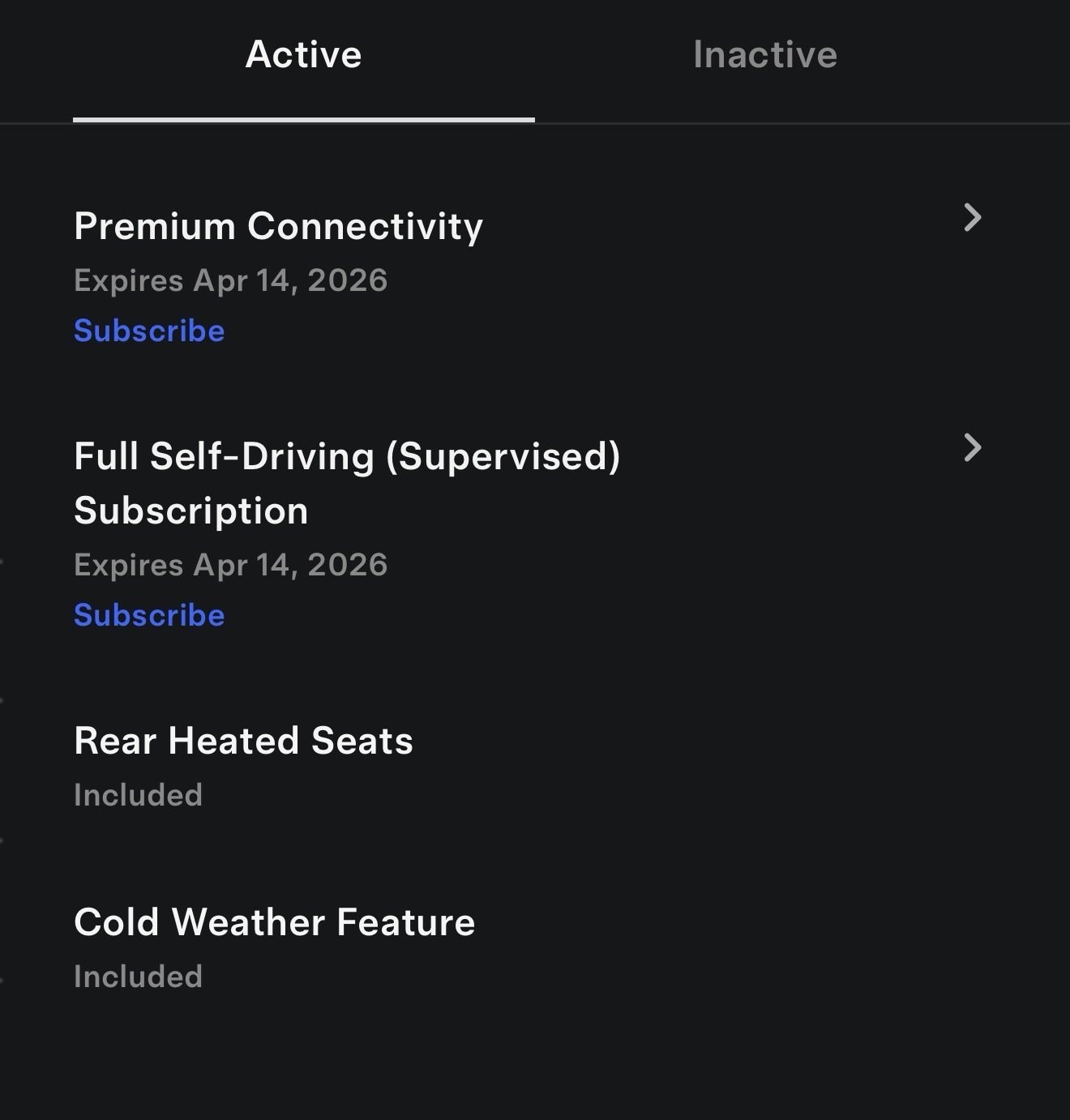This screenshot has height=1120, width=1070.
Task: Open Premium Connectivity details
Action: click(972, 218)
